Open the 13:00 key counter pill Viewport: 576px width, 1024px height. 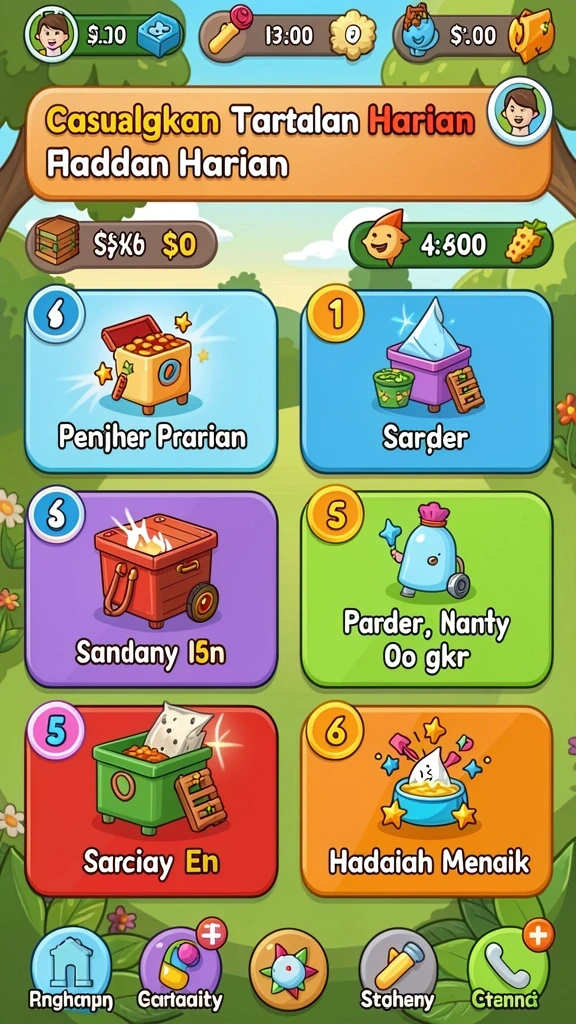click(288, 35)
